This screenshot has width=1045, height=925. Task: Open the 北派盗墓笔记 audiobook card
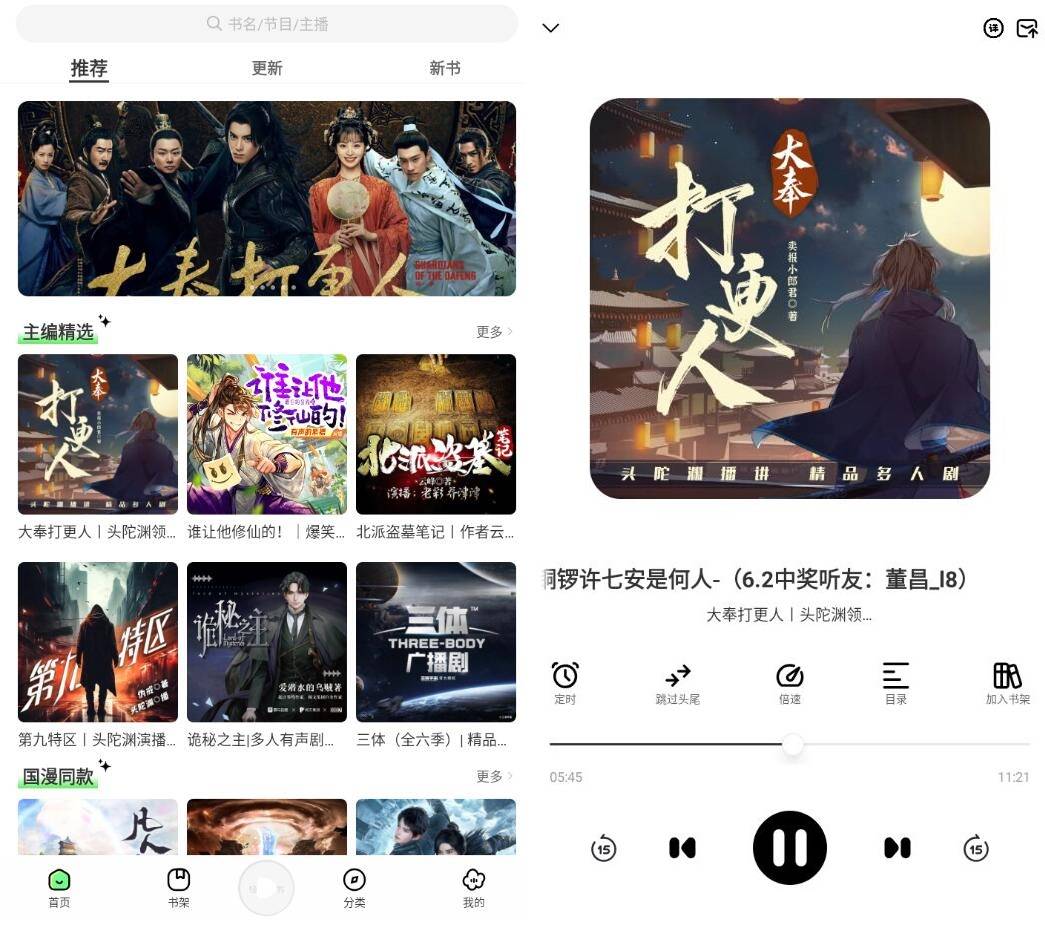436,434
